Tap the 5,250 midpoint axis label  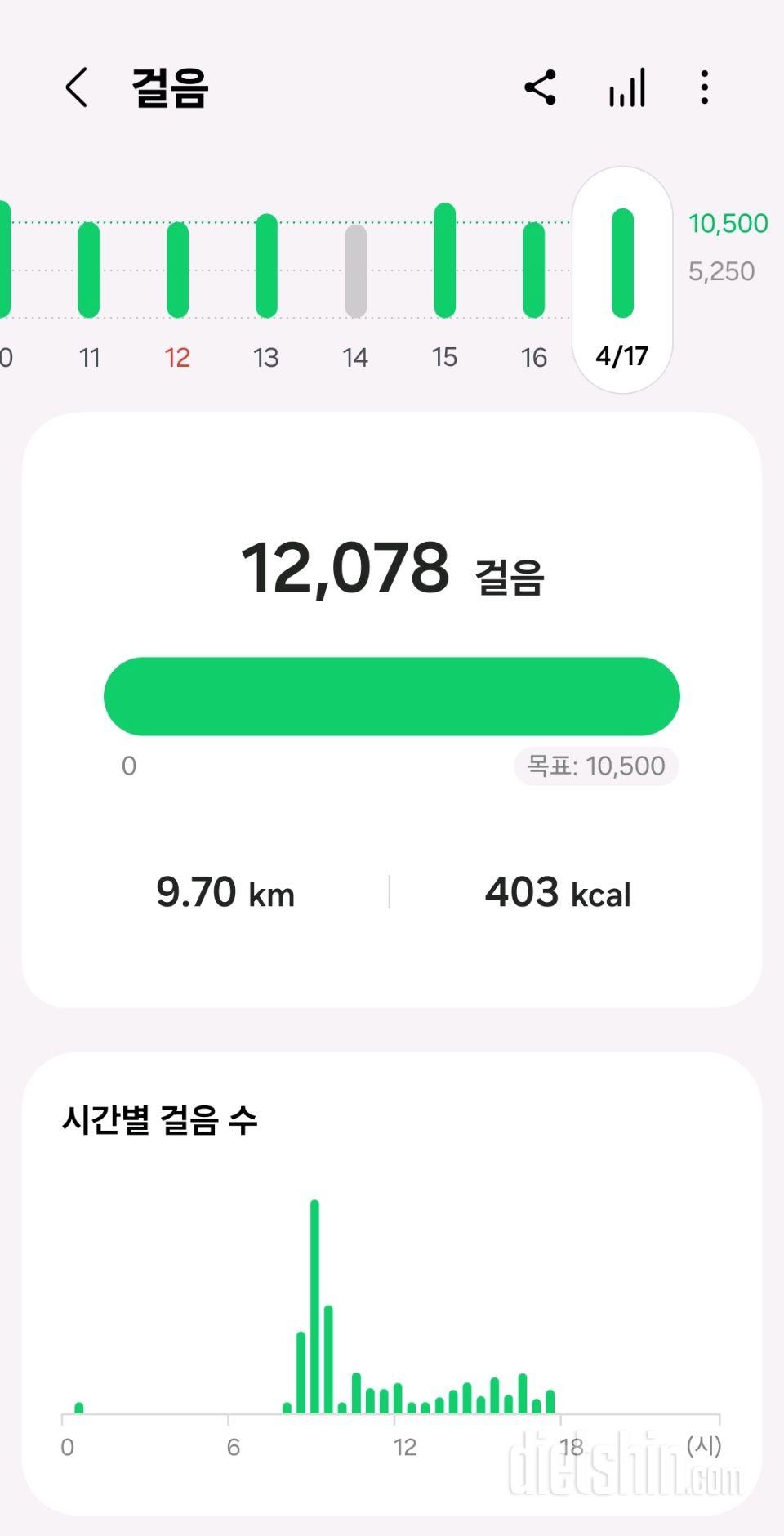point(722,270)
